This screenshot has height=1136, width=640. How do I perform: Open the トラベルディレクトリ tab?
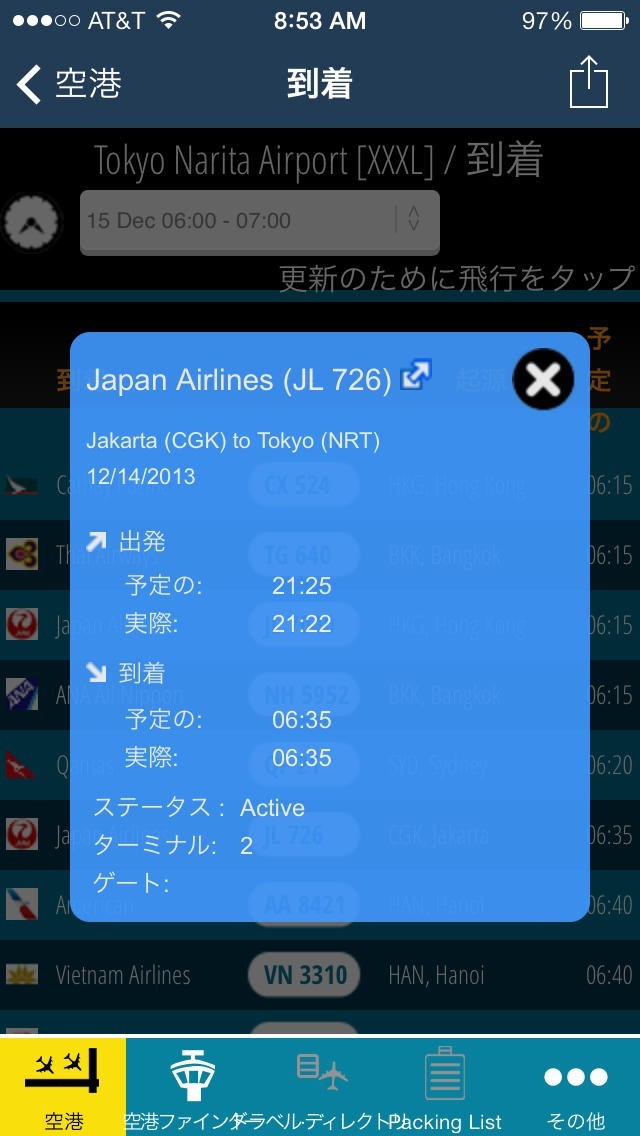[322, 1086]
